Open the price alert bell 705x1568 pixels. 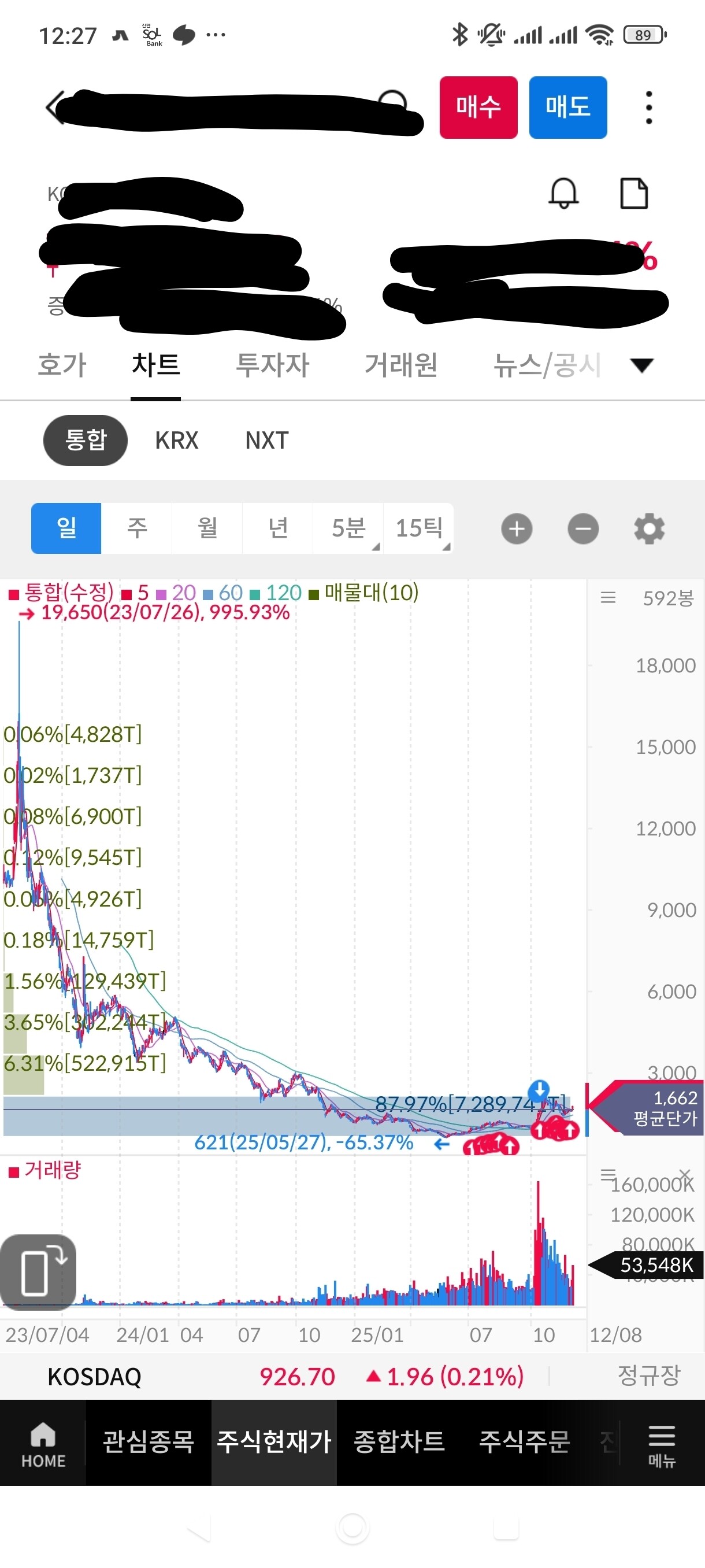point(563,194)
